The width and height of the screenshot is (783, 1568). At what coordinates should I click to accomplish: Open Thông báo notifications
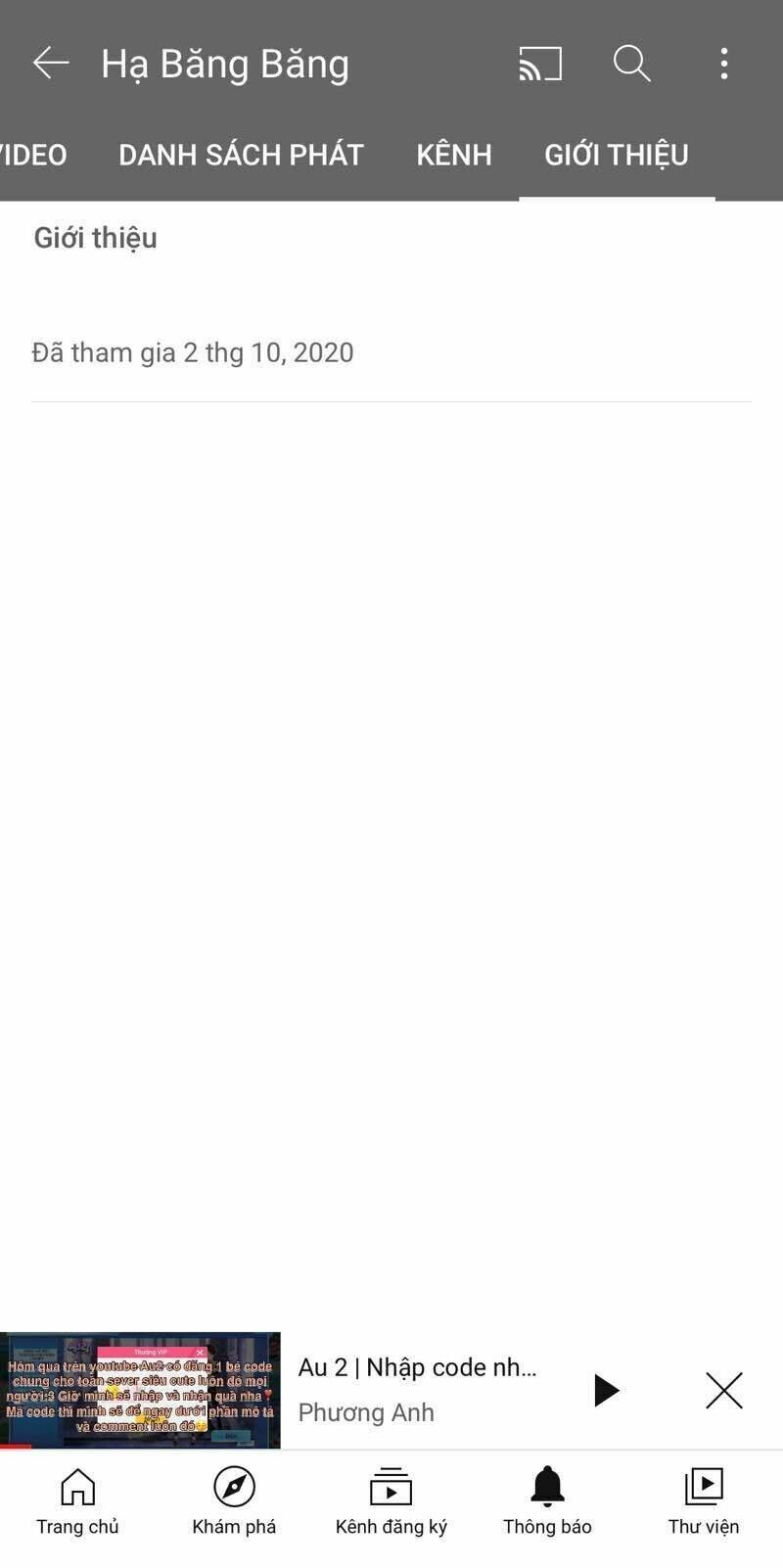(547, 1502)
